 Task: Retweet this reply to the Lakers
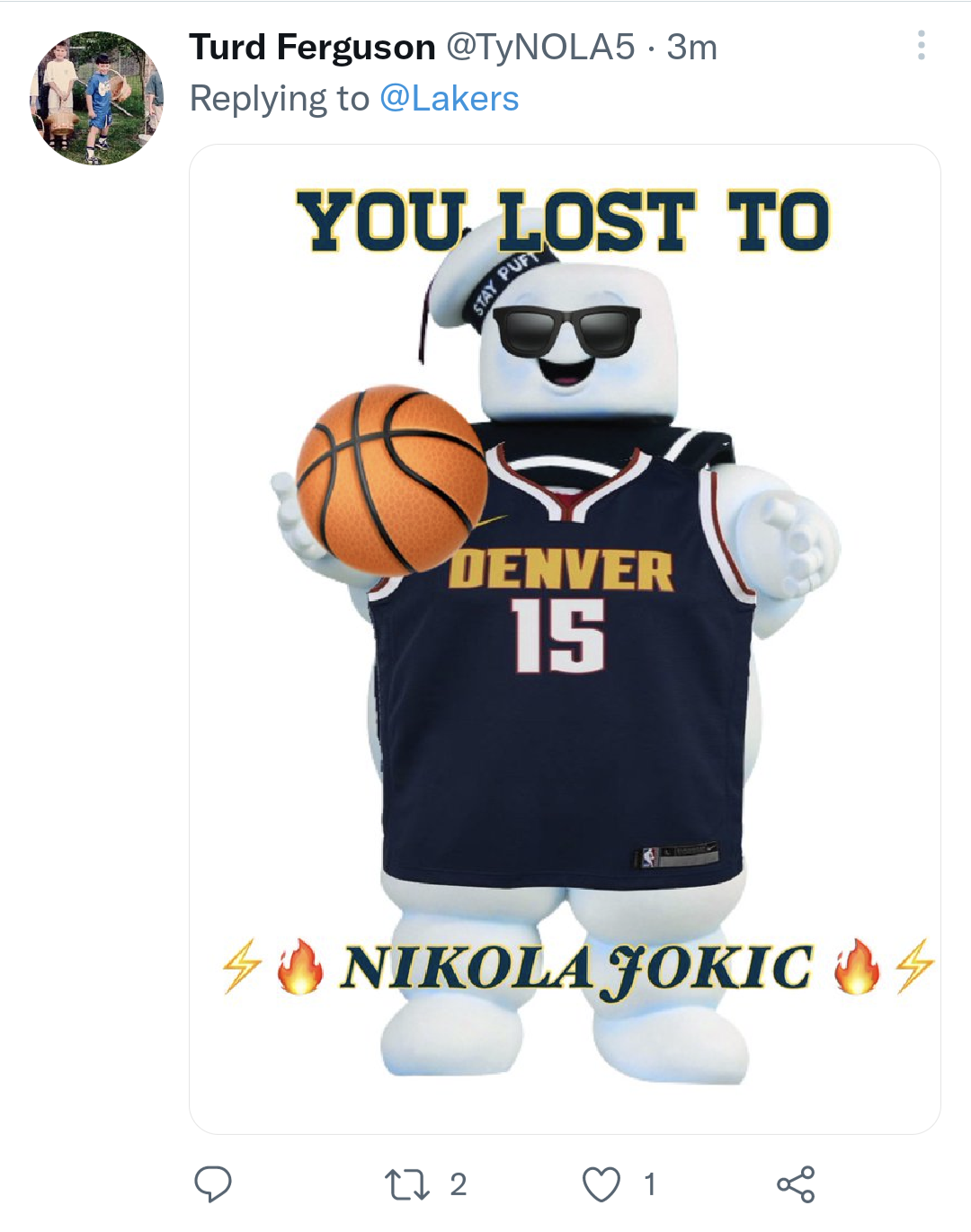(407, 1184)
